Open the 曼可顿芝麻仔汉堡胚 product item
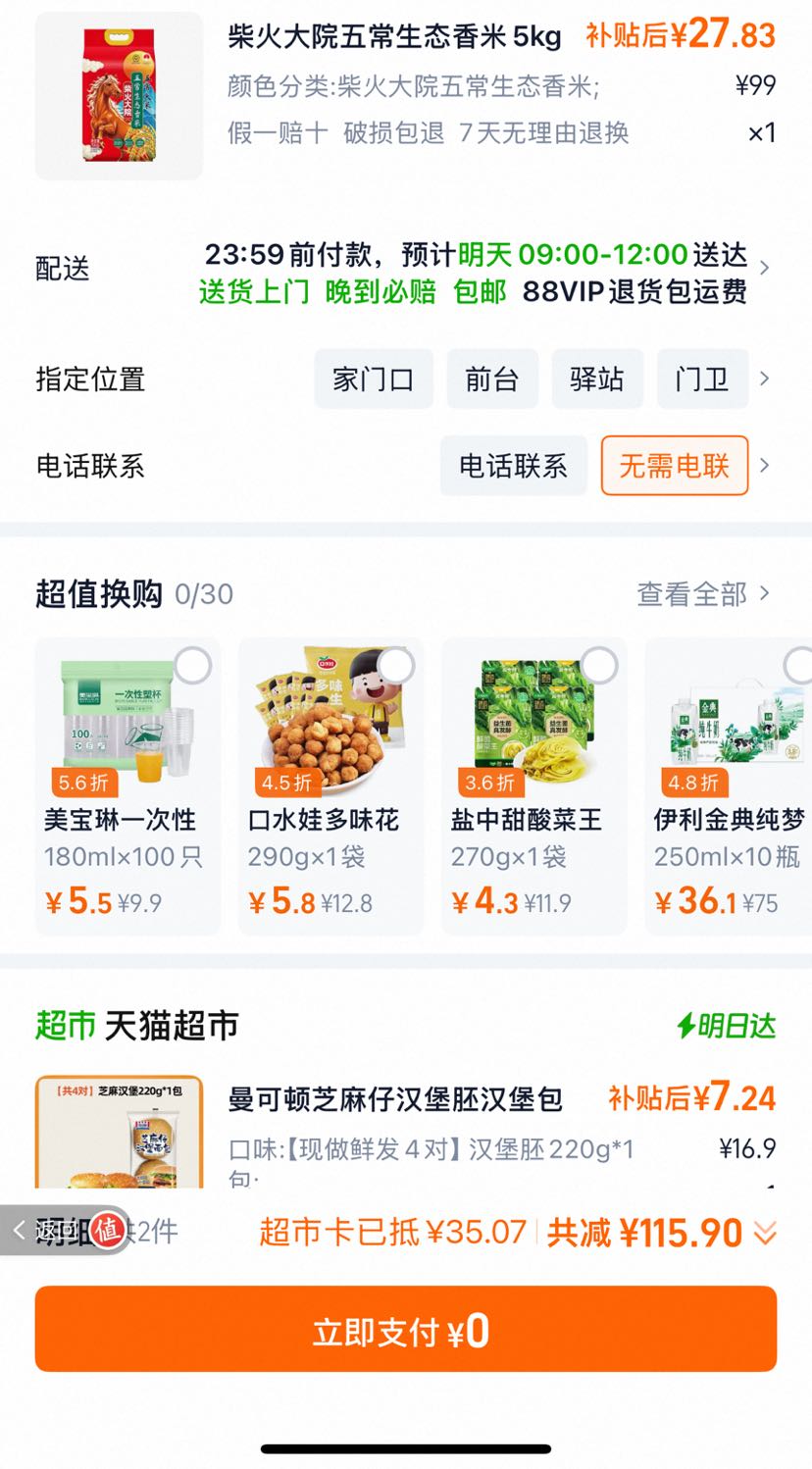The image size is (812, 1469). (405, 1133)
